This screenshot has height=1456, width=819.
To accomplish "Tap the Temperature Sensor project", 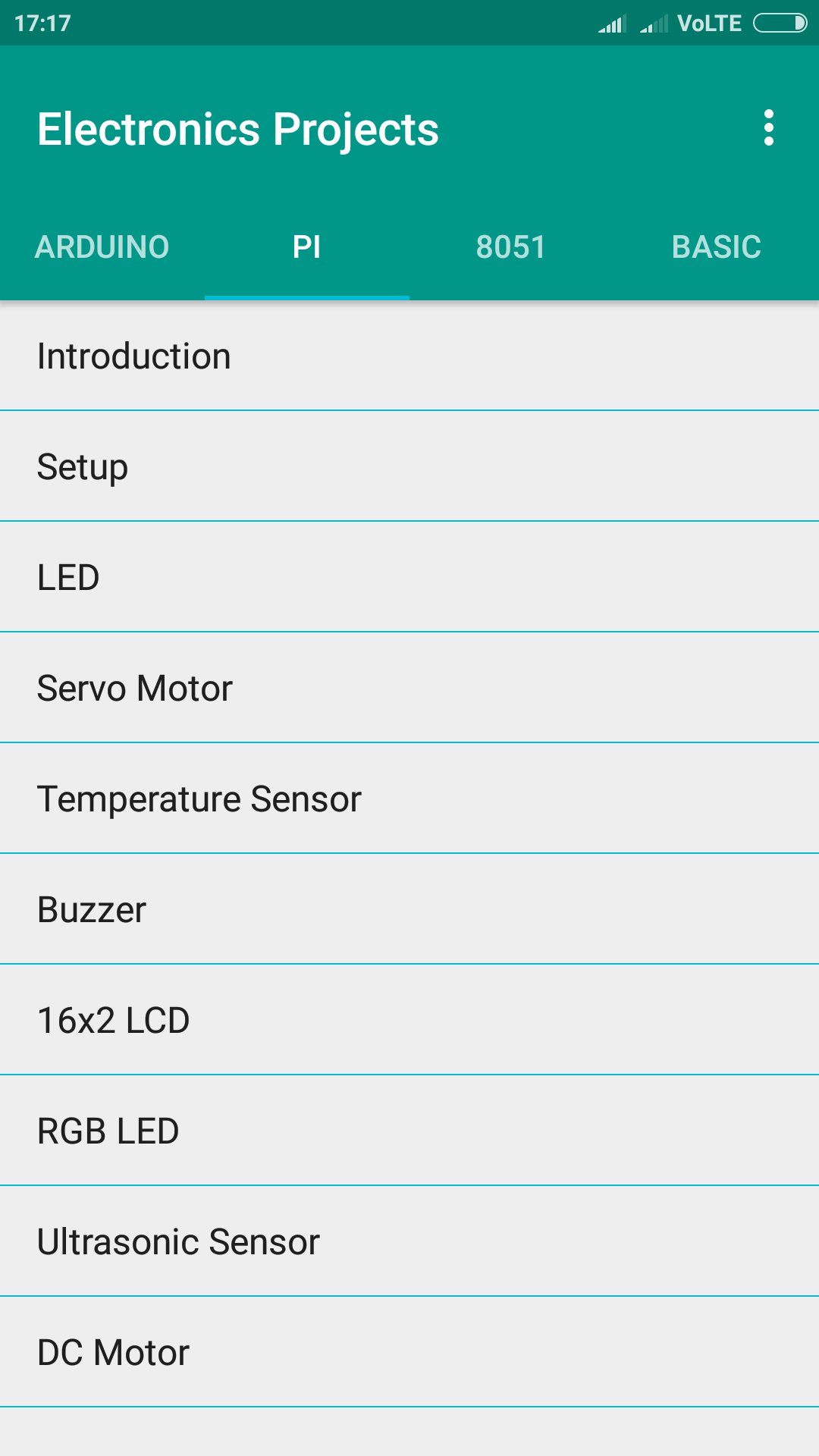I will tap(409, 799).
